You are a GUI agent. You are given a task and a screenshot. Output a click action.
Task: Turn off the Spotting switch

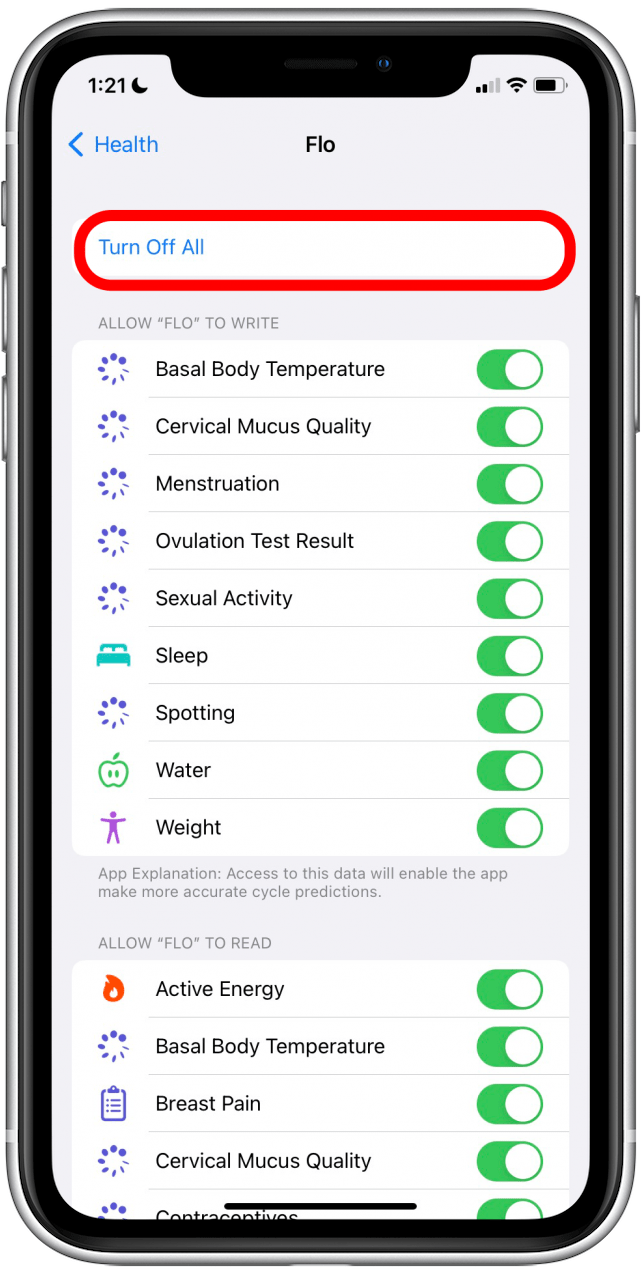[x=509, y=714]
